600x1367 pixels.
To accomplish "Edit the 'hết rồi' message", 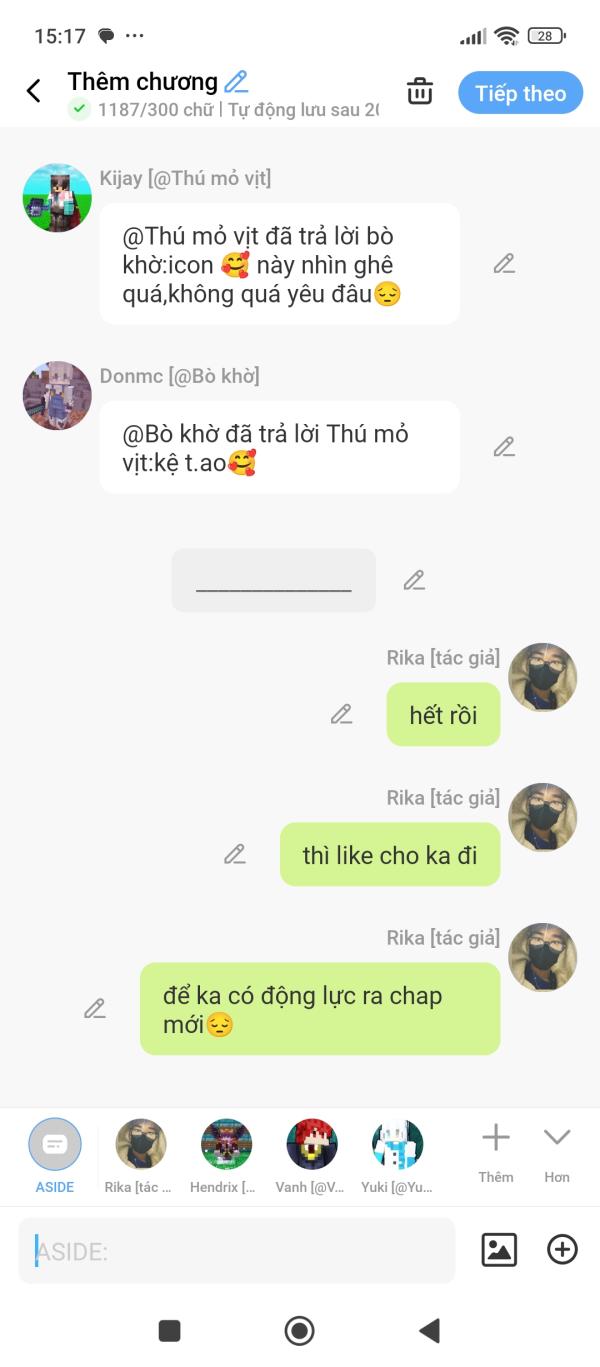I will (342, 714).
